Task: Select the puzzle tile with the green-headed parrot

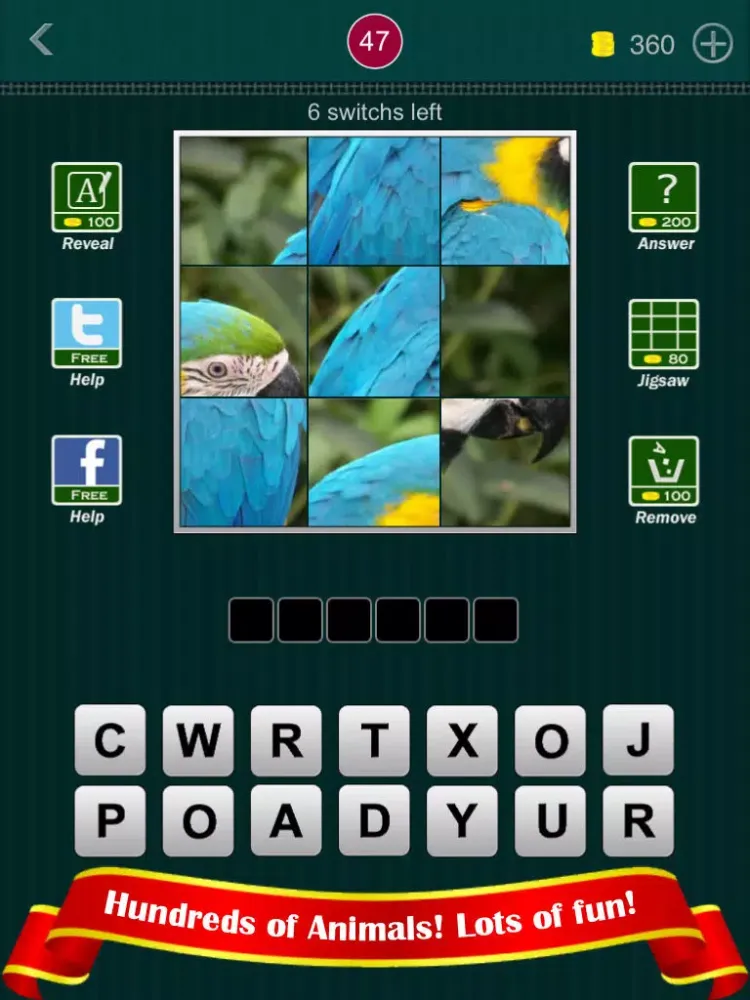Action: pyautogui.click(x=243, y=331)
